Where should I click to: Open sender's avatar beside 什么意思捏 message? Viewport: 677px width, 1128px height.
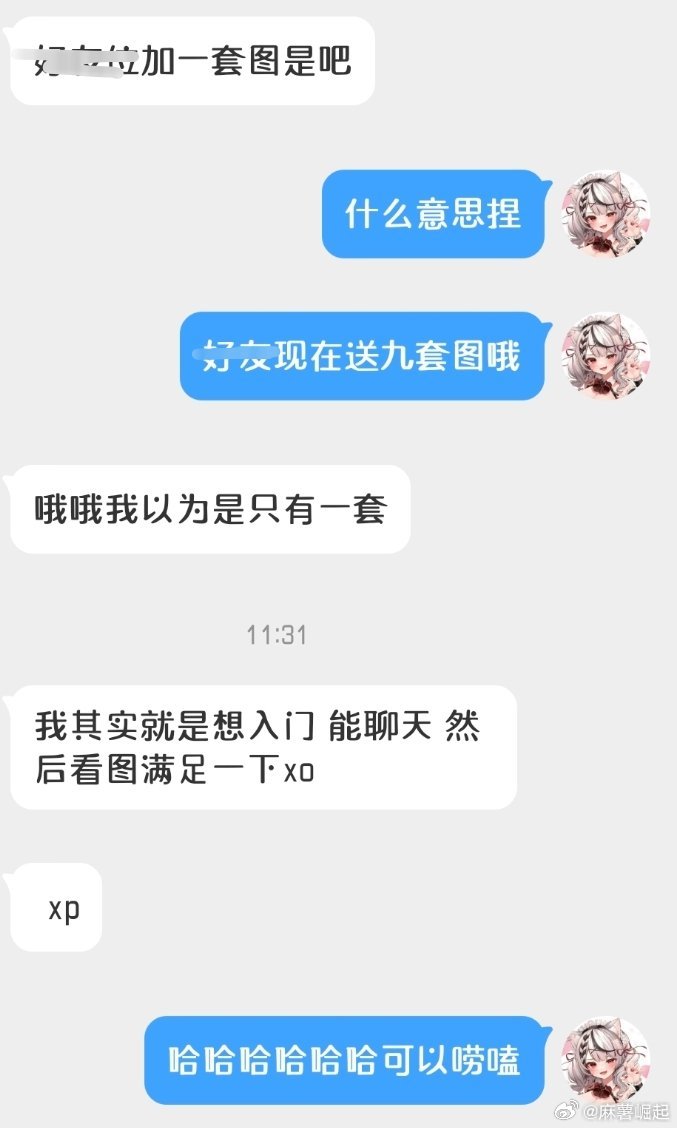(607, 213)
